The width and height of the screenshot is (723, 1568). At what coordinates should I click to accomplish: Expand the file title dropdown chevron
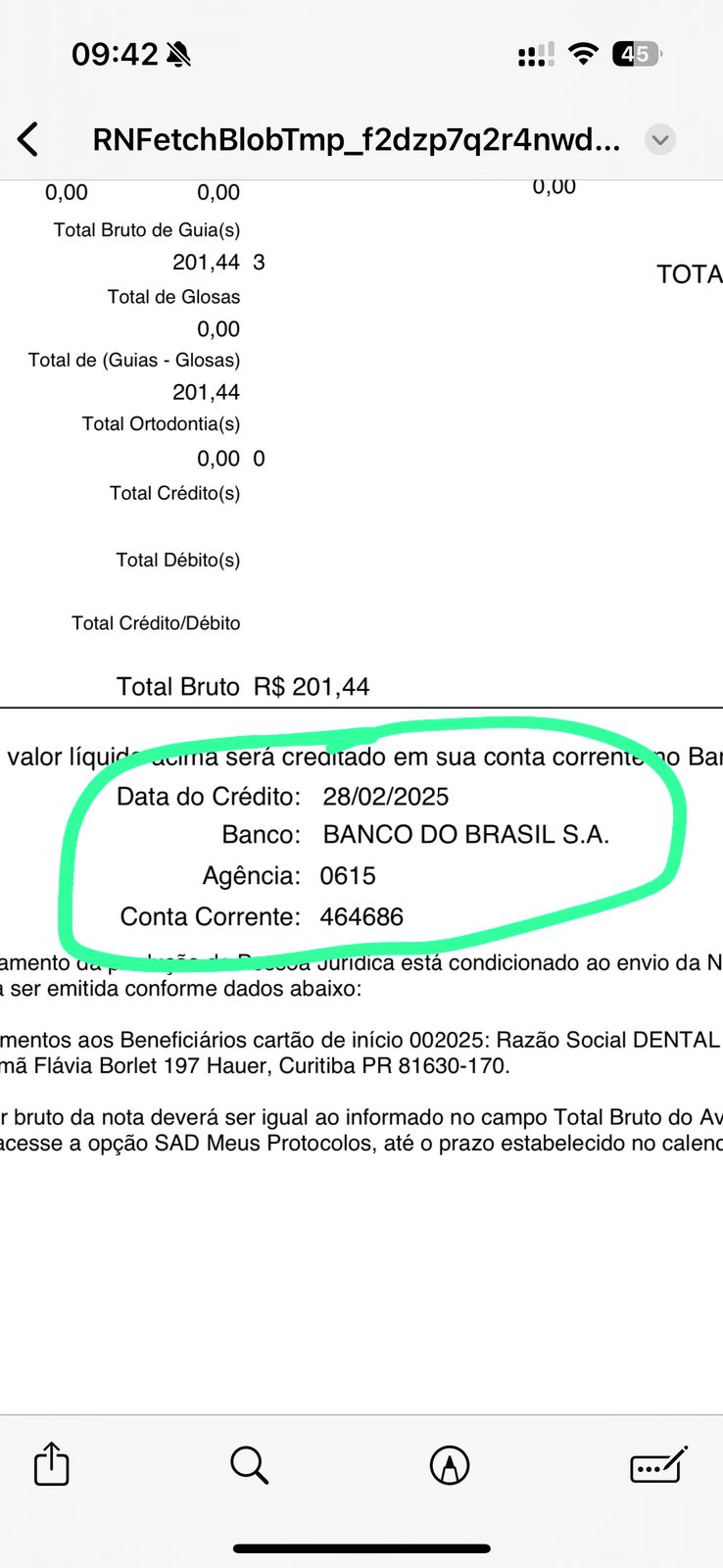coord(660,140)
